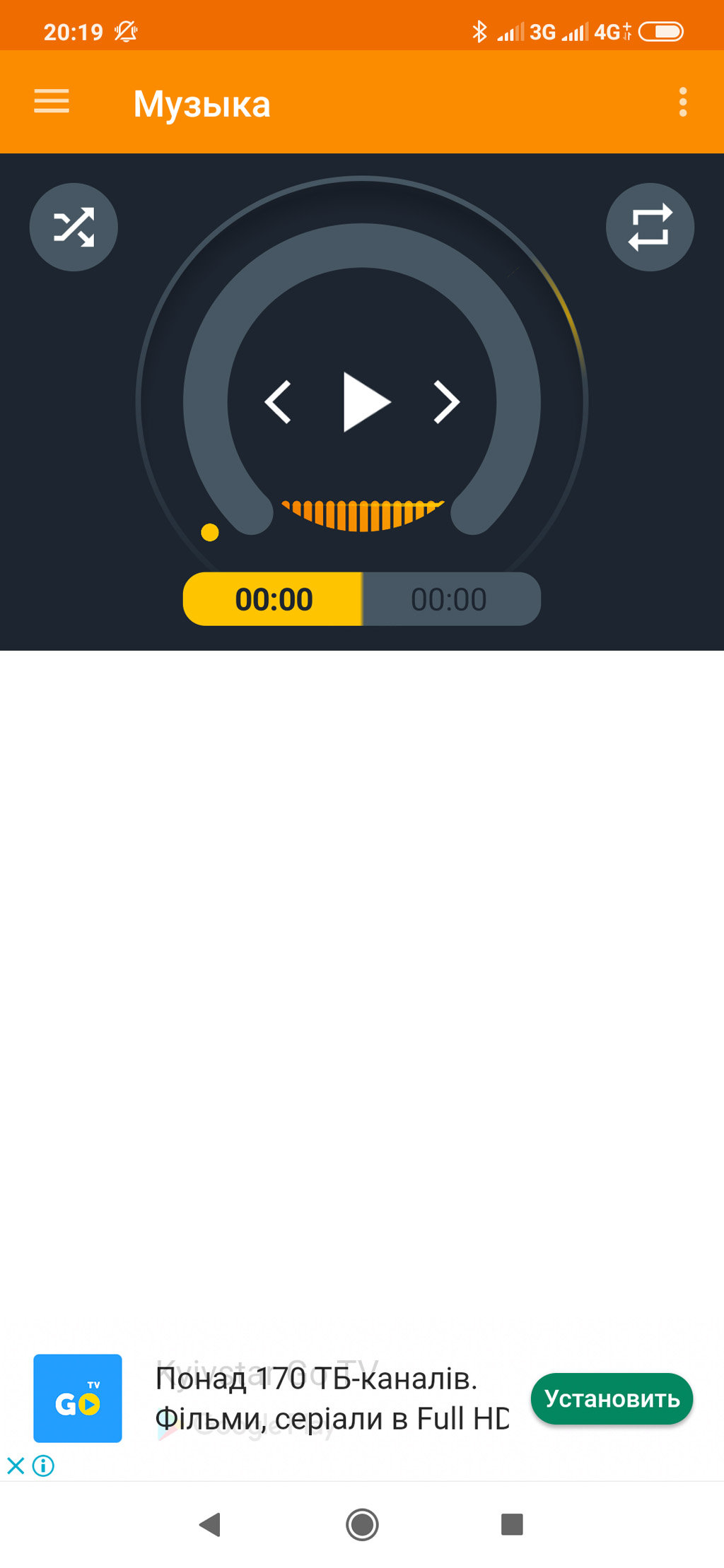
Task: Toggle shuffle playback mode
Action: (x=74, y=227)
